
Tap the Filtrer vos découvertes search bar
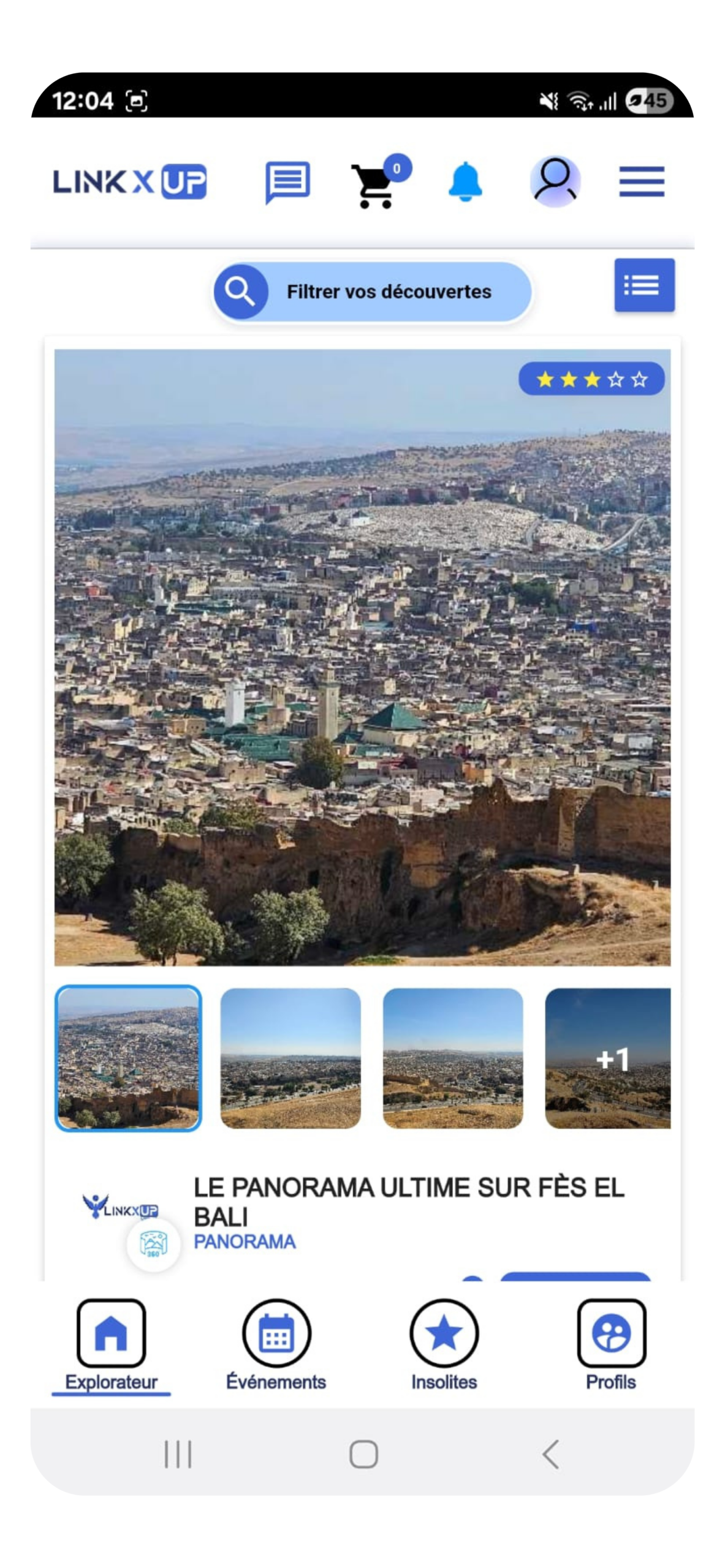(372, 292)
